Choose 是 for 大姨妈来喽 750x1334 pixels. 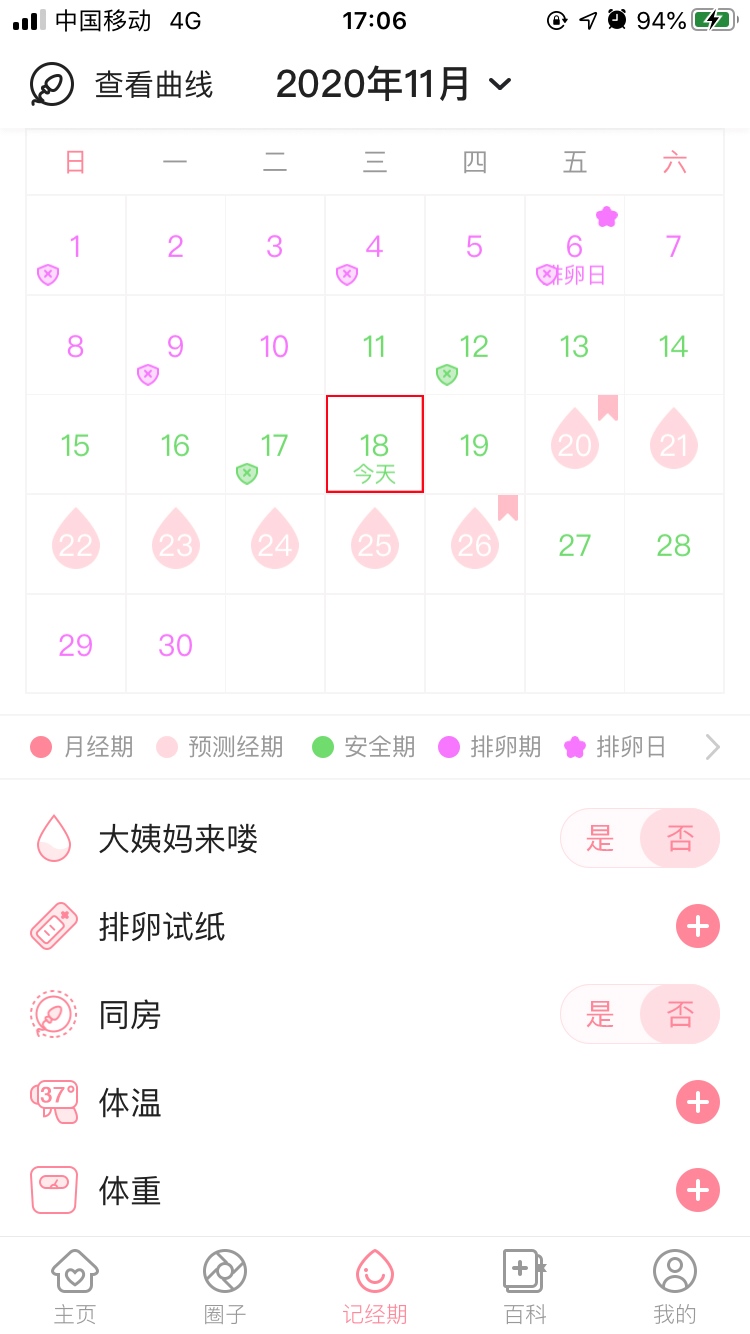(600, 838)
